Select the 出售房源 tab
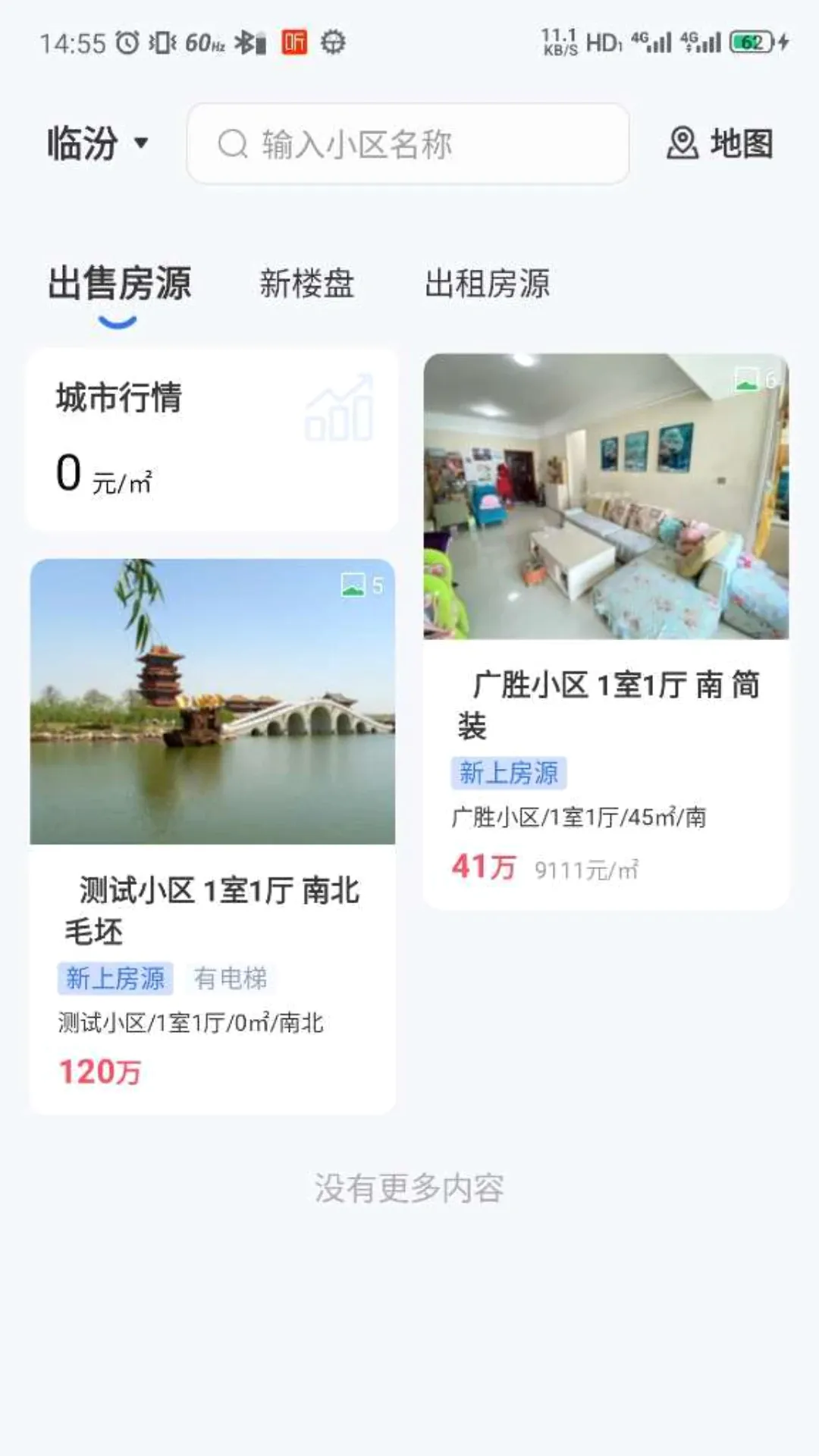Viewport: 819px width, 1456px height. tap(119, 284)
